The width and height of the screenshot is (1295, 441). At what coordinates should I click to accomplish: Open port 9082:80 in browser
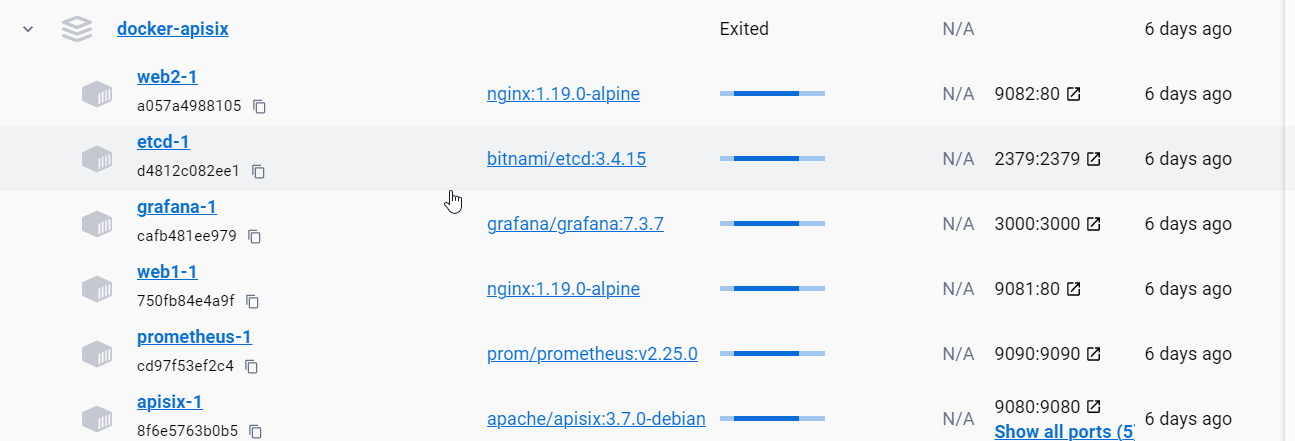[1074, 94]
